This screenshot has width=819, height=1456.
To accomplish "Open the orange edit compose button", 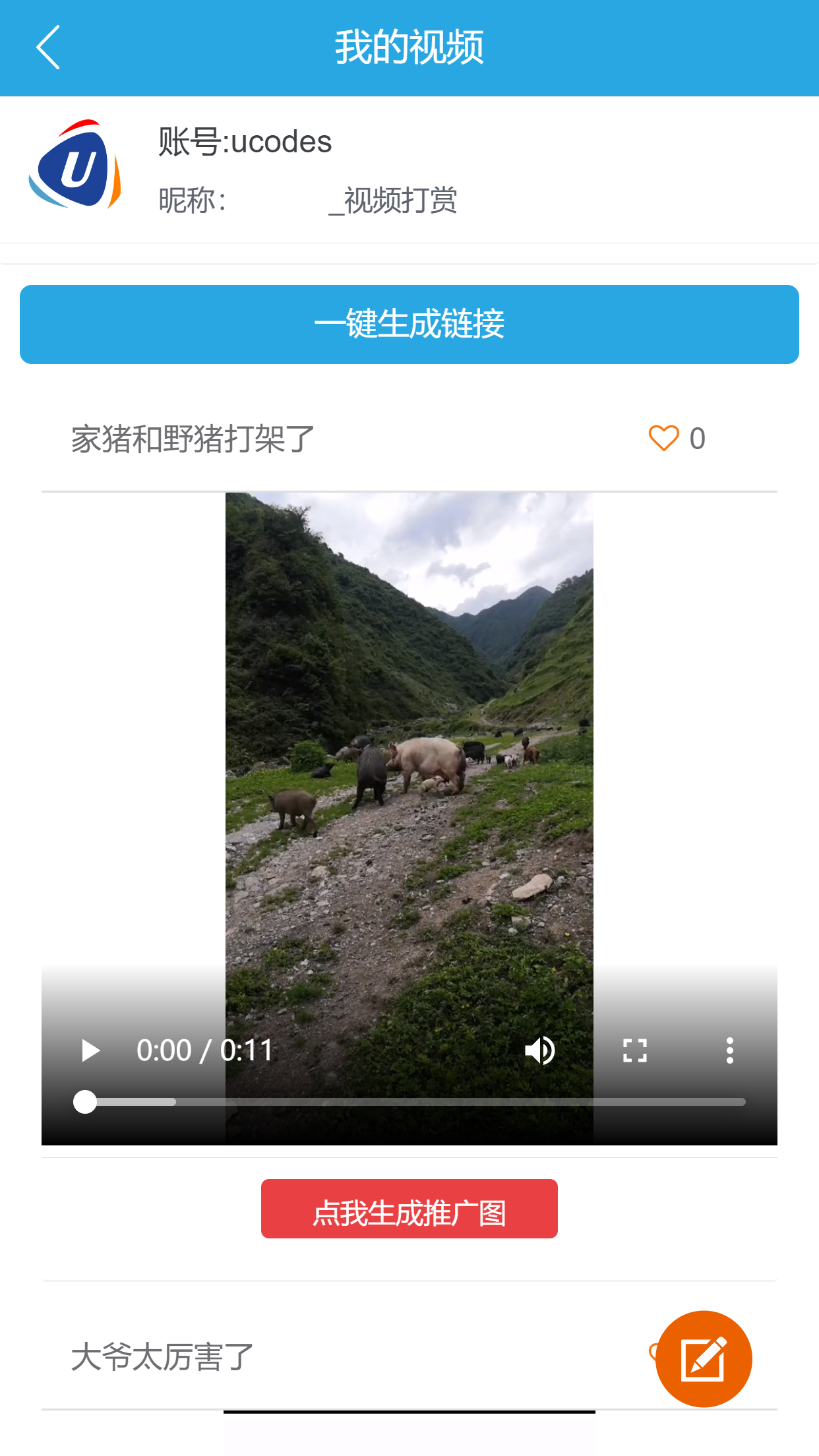I will pyautogui.click(x=704, y=1359).
